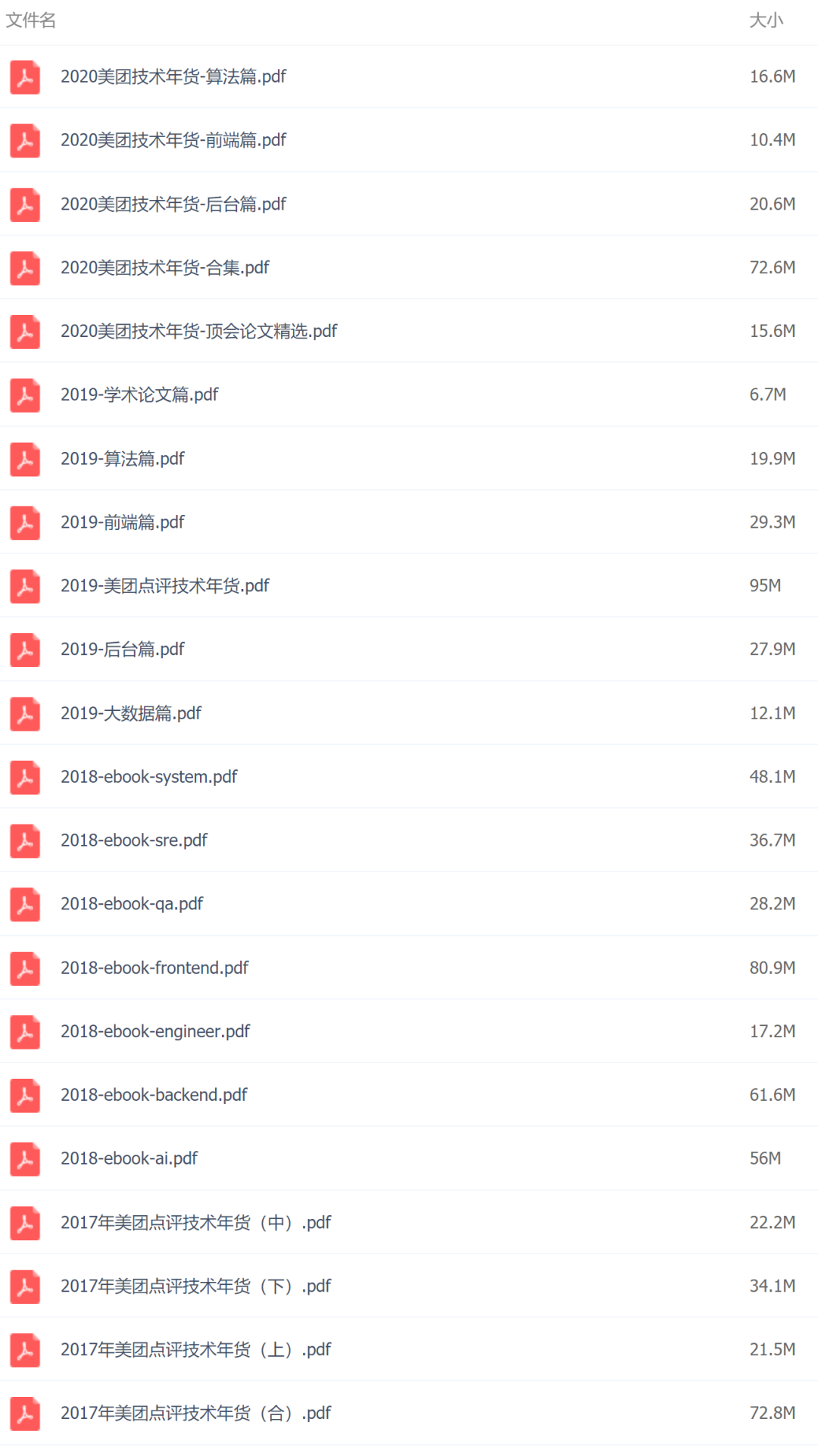Open 2020美团技术年货-合集.pdf
Viewport: 818px width, 1456px height.
[165, 267]
